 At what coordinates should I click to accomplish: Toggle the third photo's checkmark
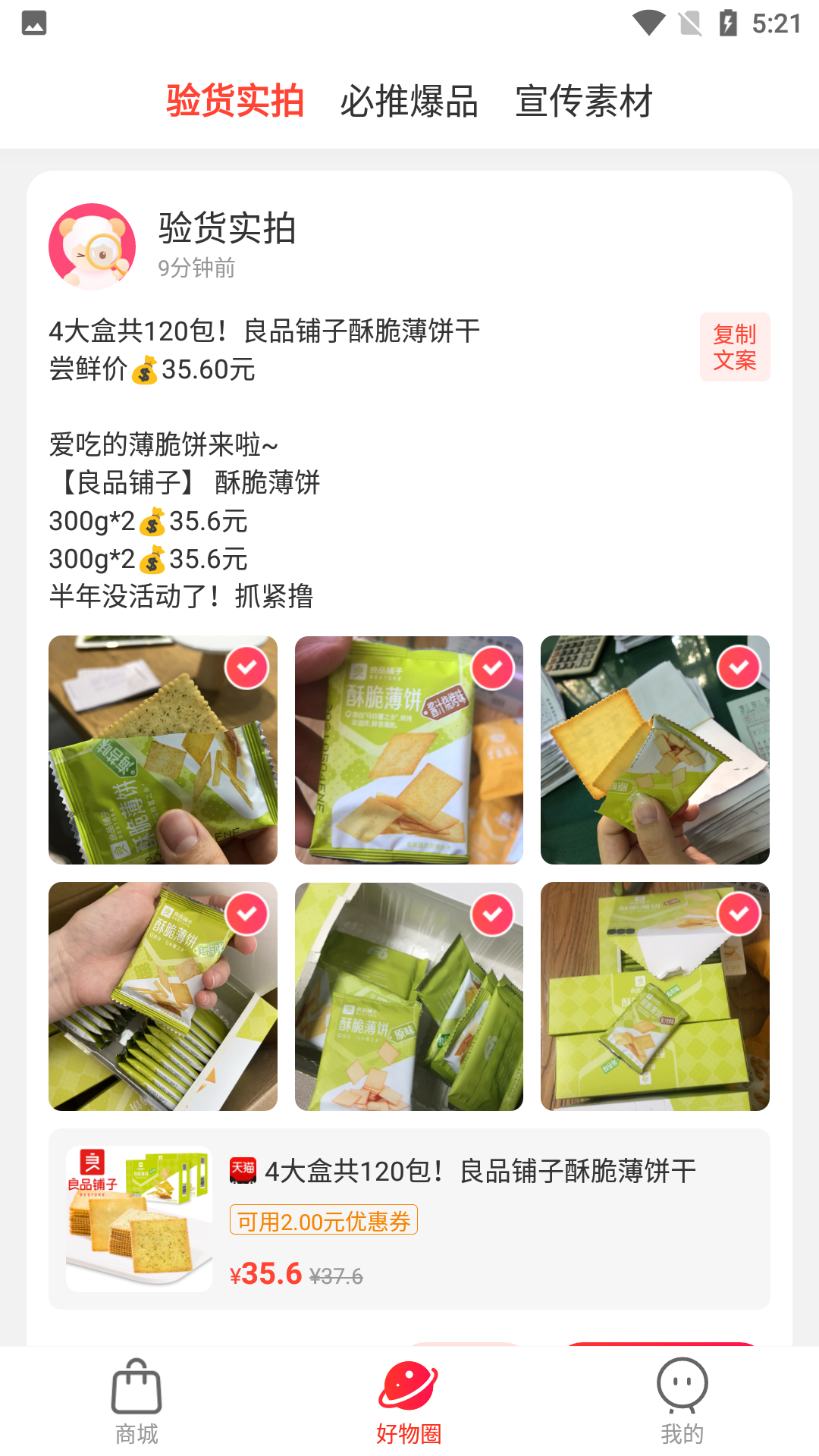pyautogui.click(x=739, y=668)
